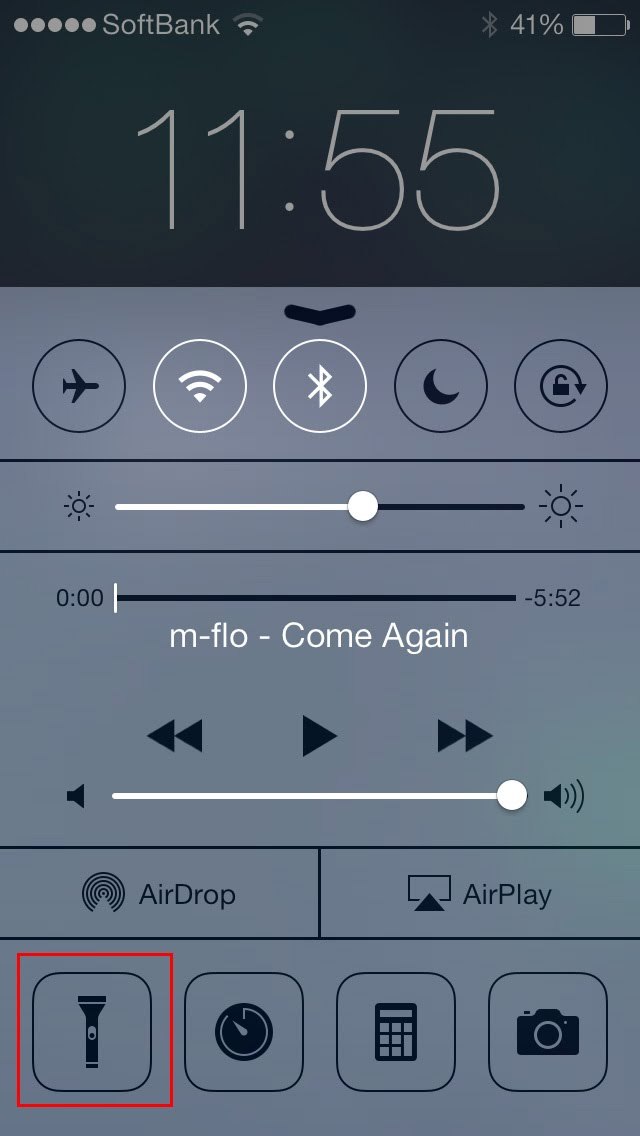Open the AirPlay output picker
640x1136 pixels.
(x=480, y=893)
